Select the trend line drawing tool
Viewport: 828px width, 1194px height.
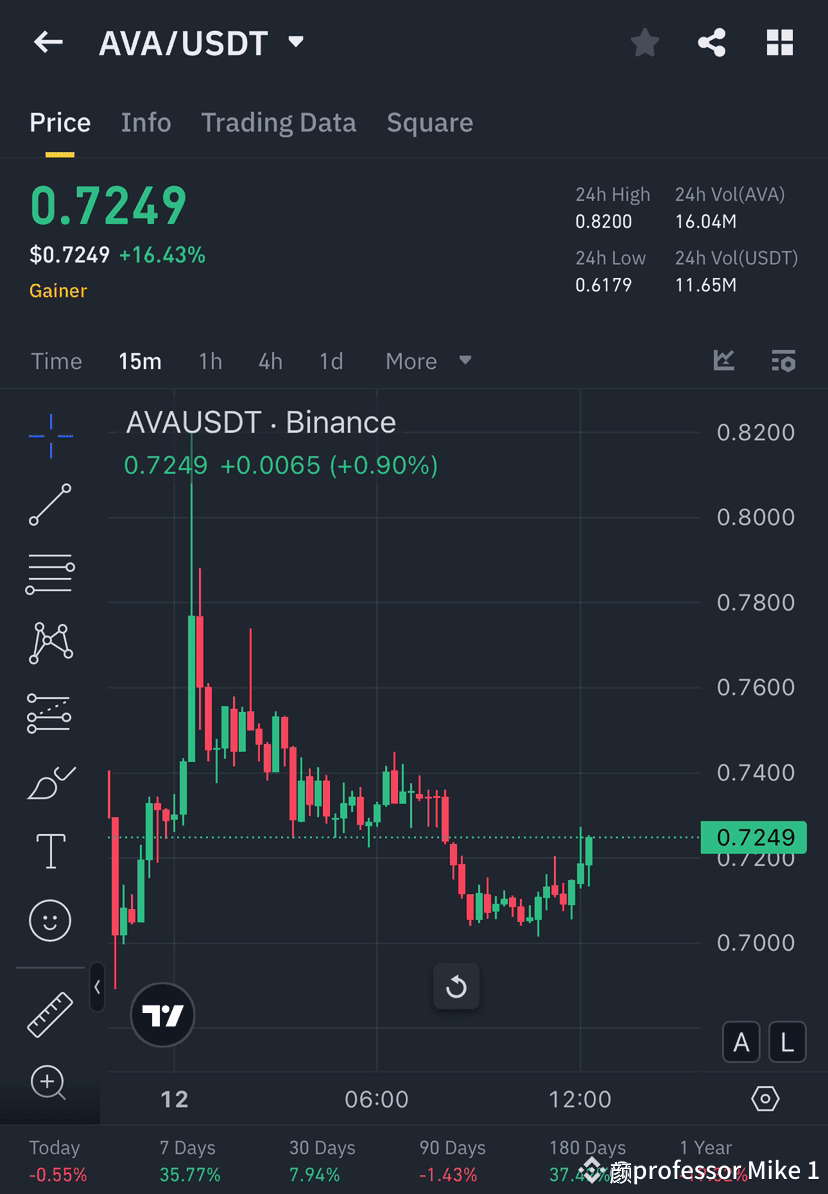tap(50, 505)
